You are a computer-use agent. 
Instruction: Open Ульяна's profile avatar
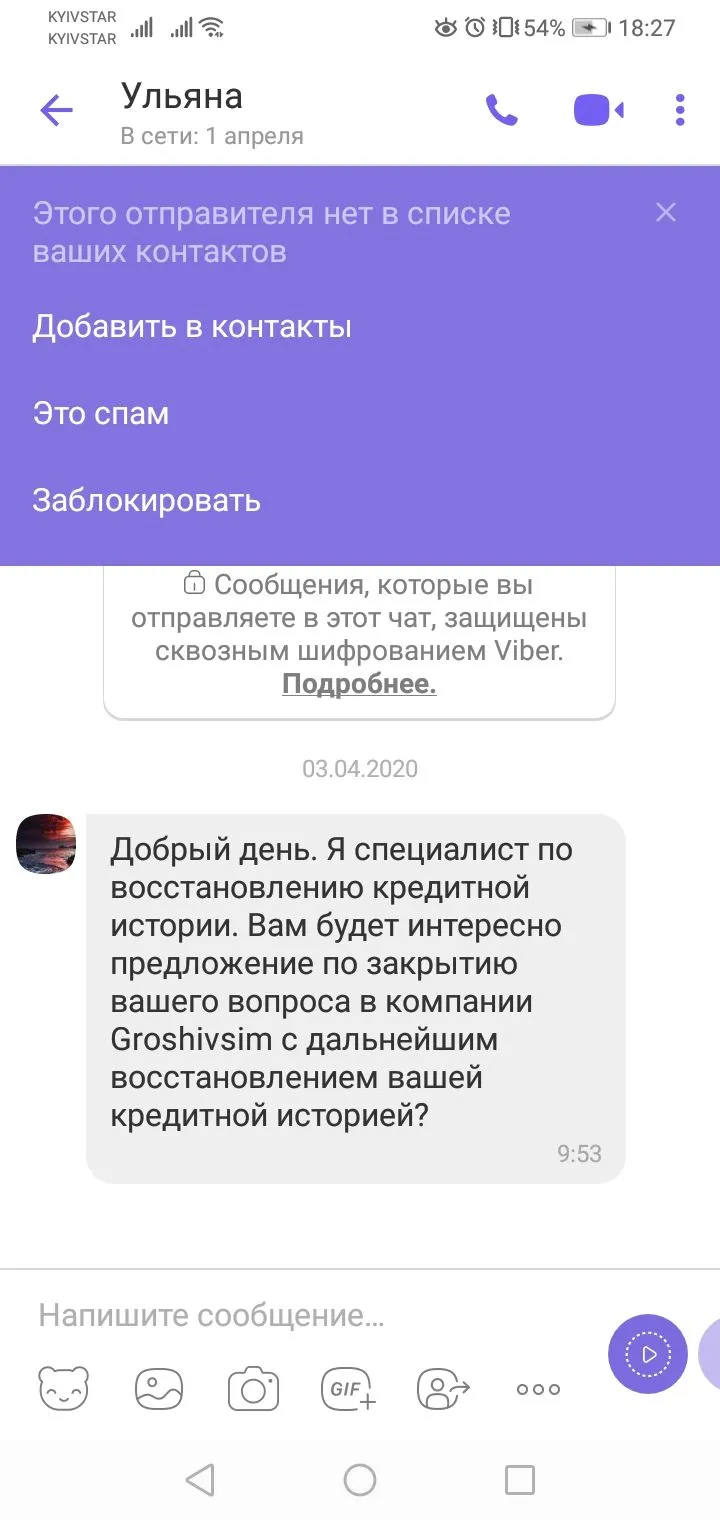pyautogui.click(x=47, y=843)
